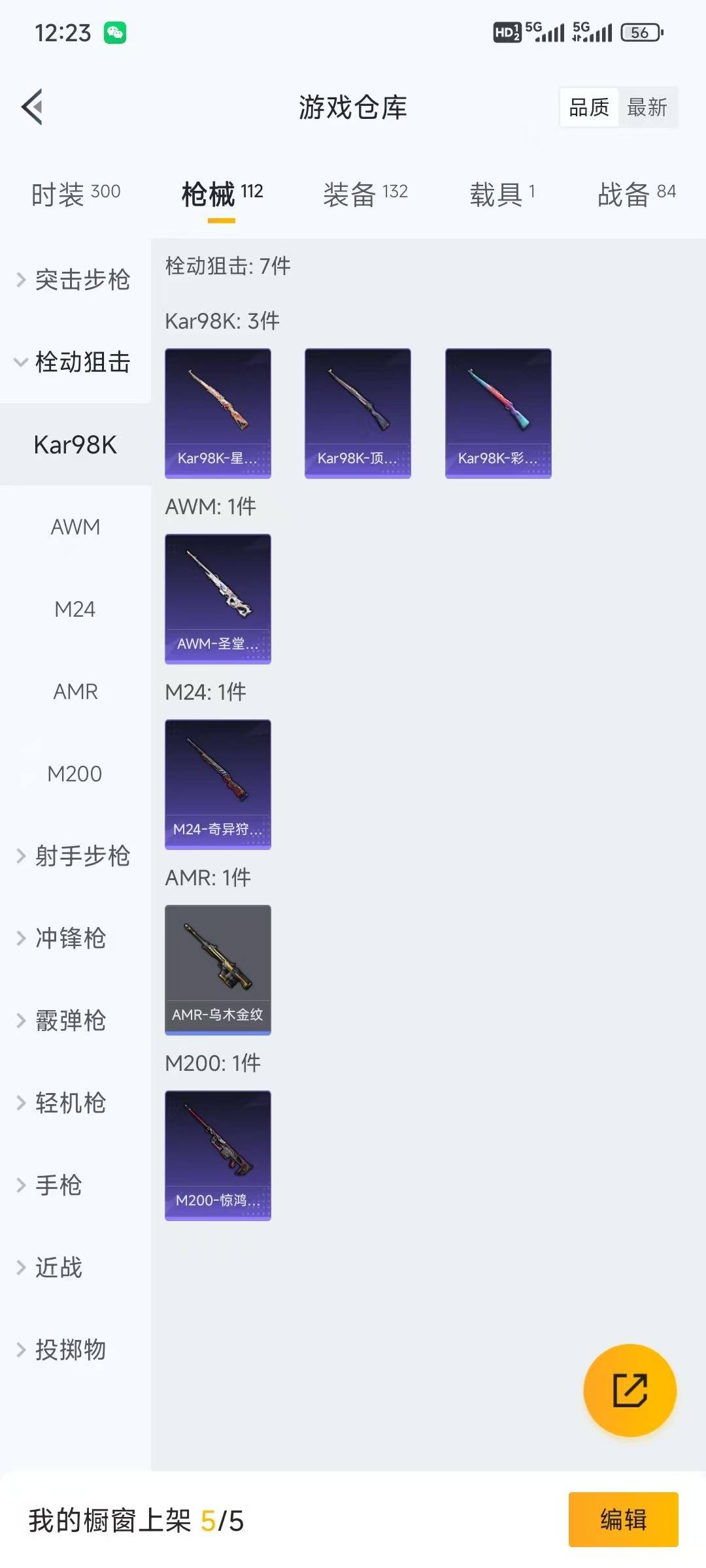Collapse the 栓动狙击 category
706x1568 pixels.
(75, 362)
